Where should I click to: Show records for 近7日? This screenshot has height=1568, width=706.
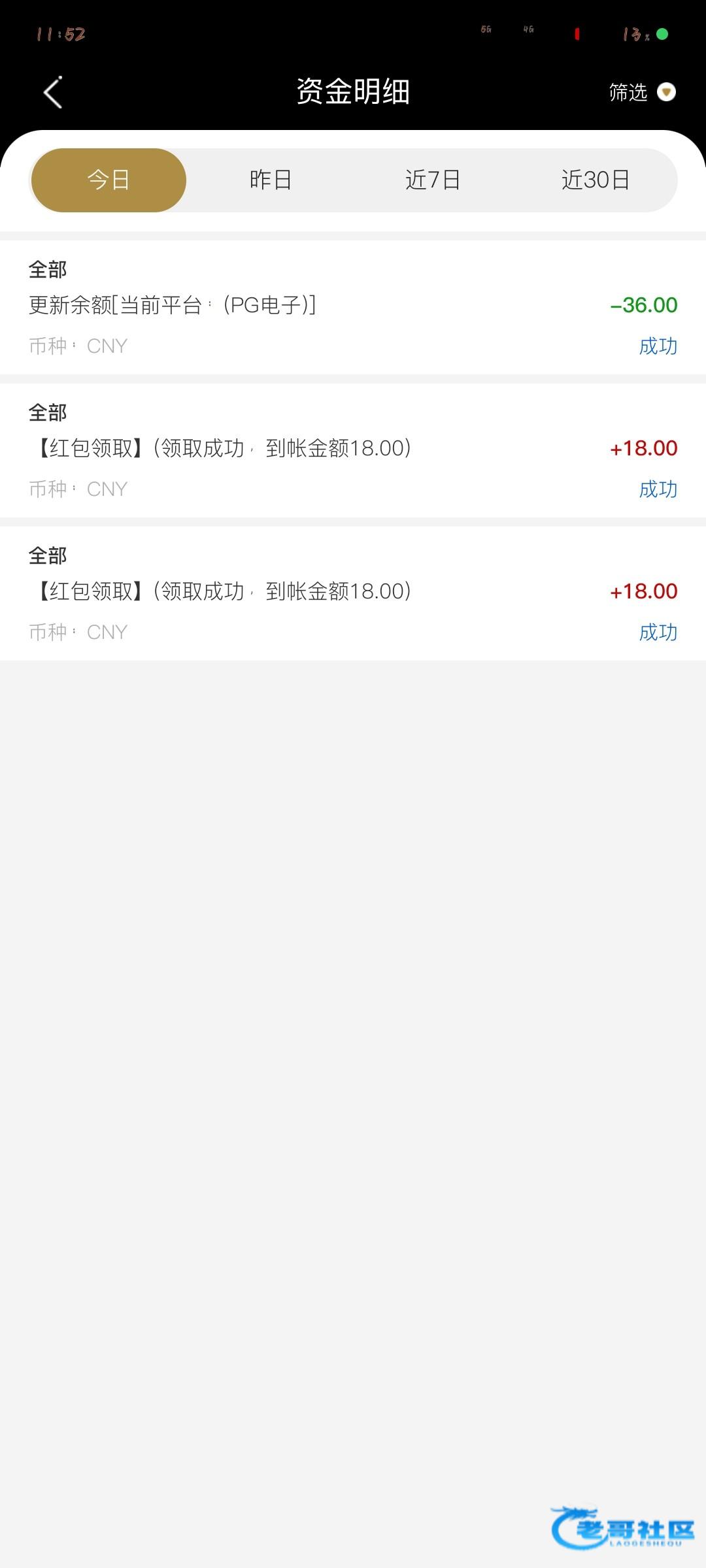(433, 180)
